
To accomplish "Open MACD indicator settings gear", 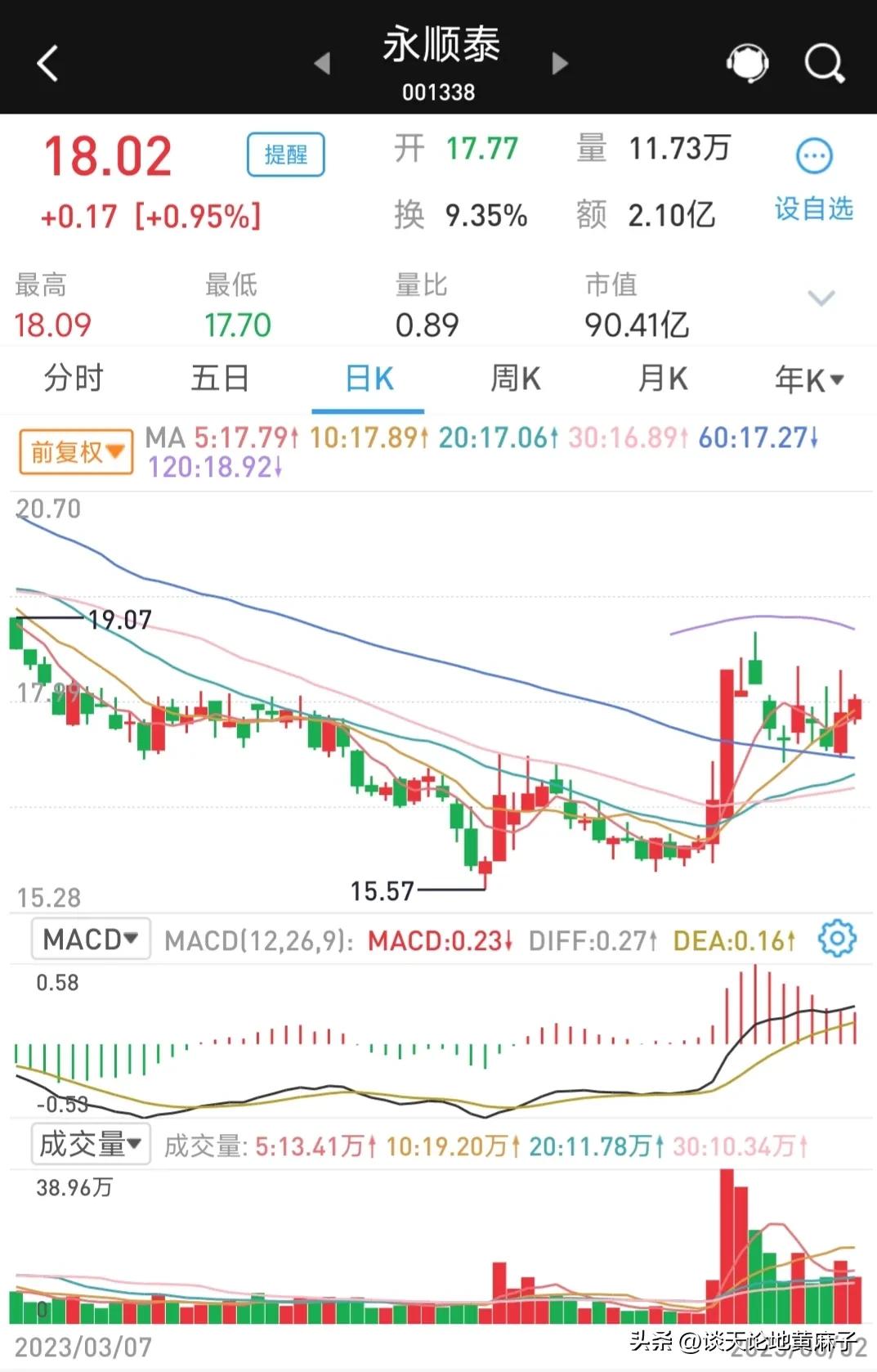I will pos(837,939).
